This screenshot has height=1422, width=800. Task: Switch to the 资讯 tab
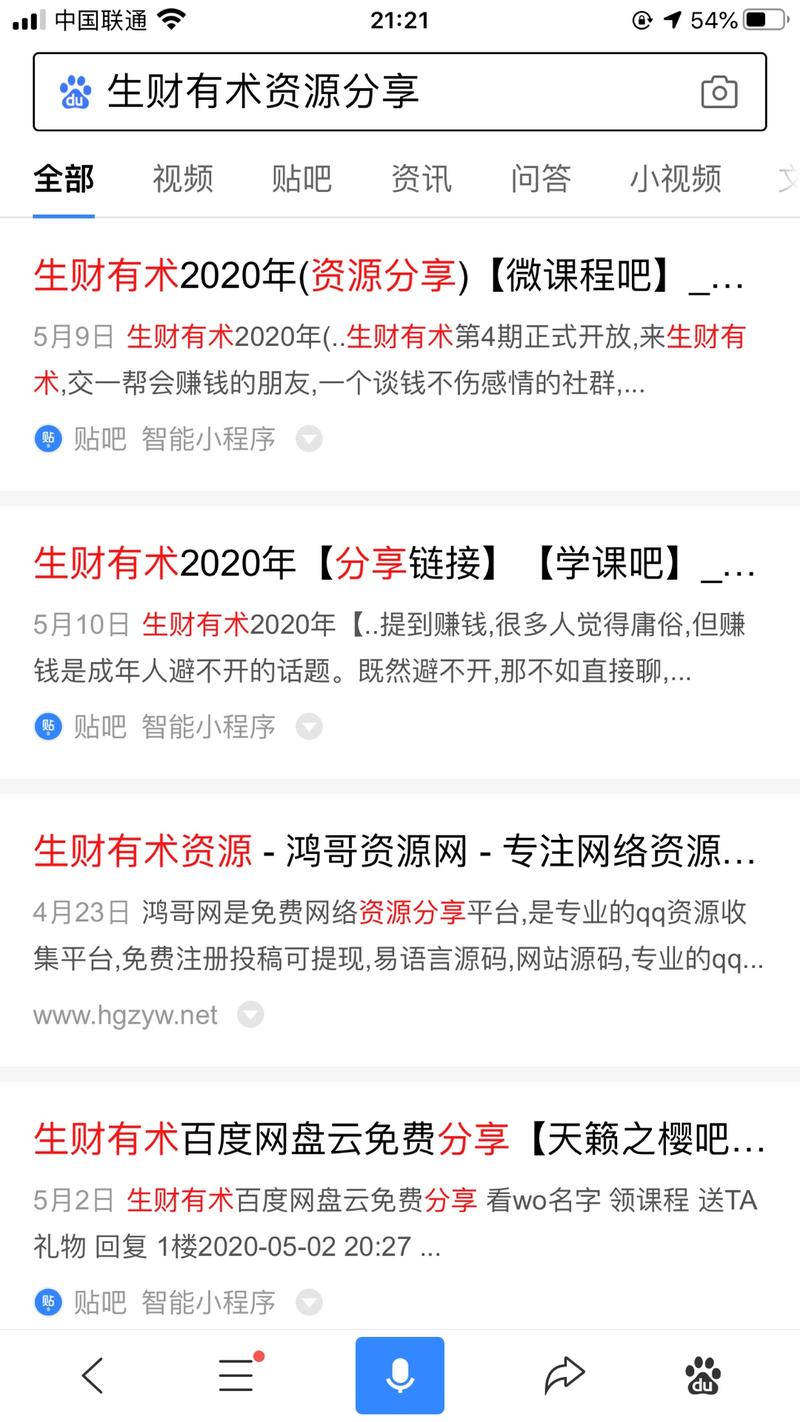click(x=420, y=178)
